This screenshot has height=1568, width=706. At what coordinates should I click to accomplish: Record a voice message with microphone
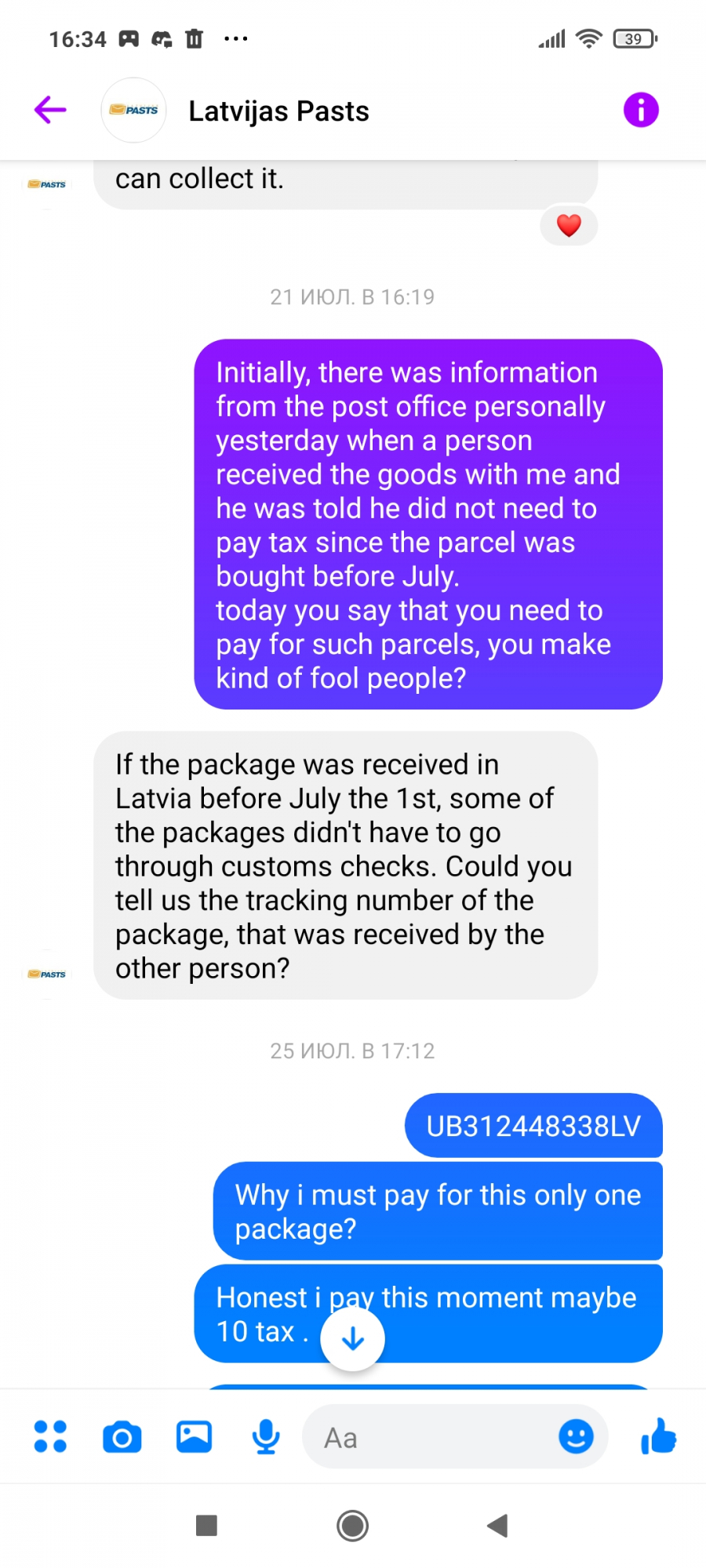point(266,1437)
